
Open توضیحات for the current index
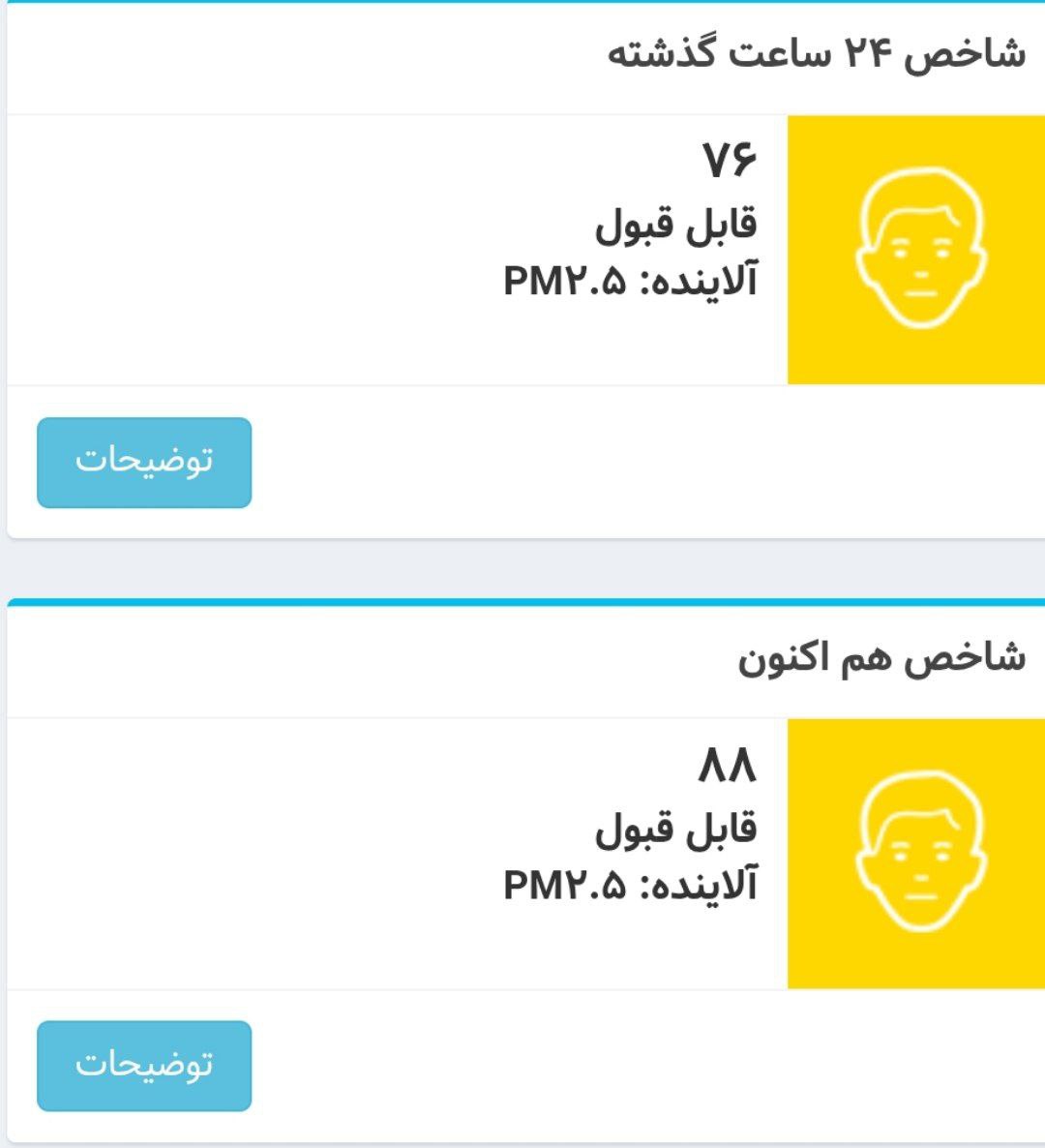coord(144,1066)
